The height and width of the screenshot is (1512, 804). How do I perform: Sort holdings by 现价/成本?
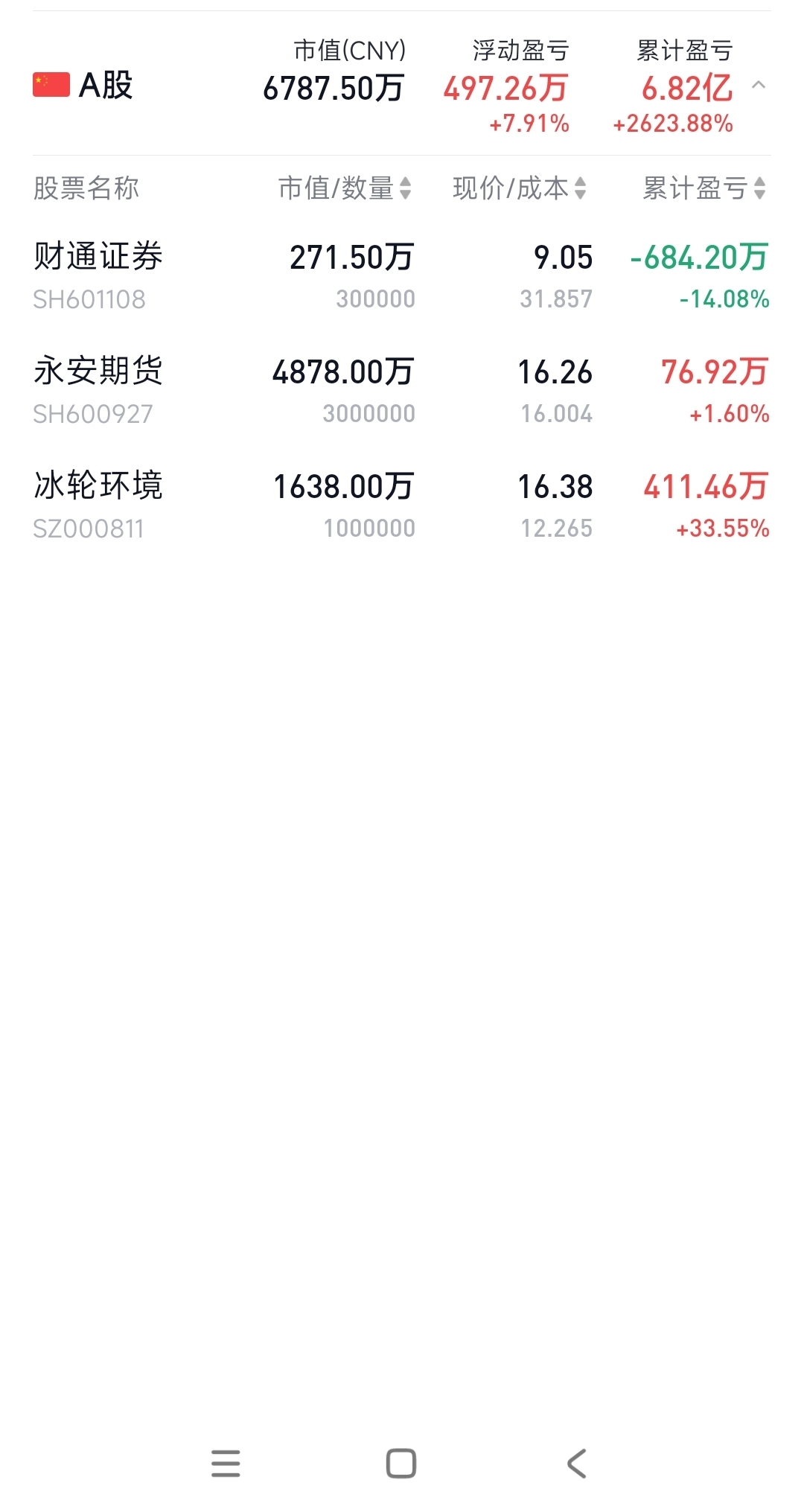click(x=520, y=188)
